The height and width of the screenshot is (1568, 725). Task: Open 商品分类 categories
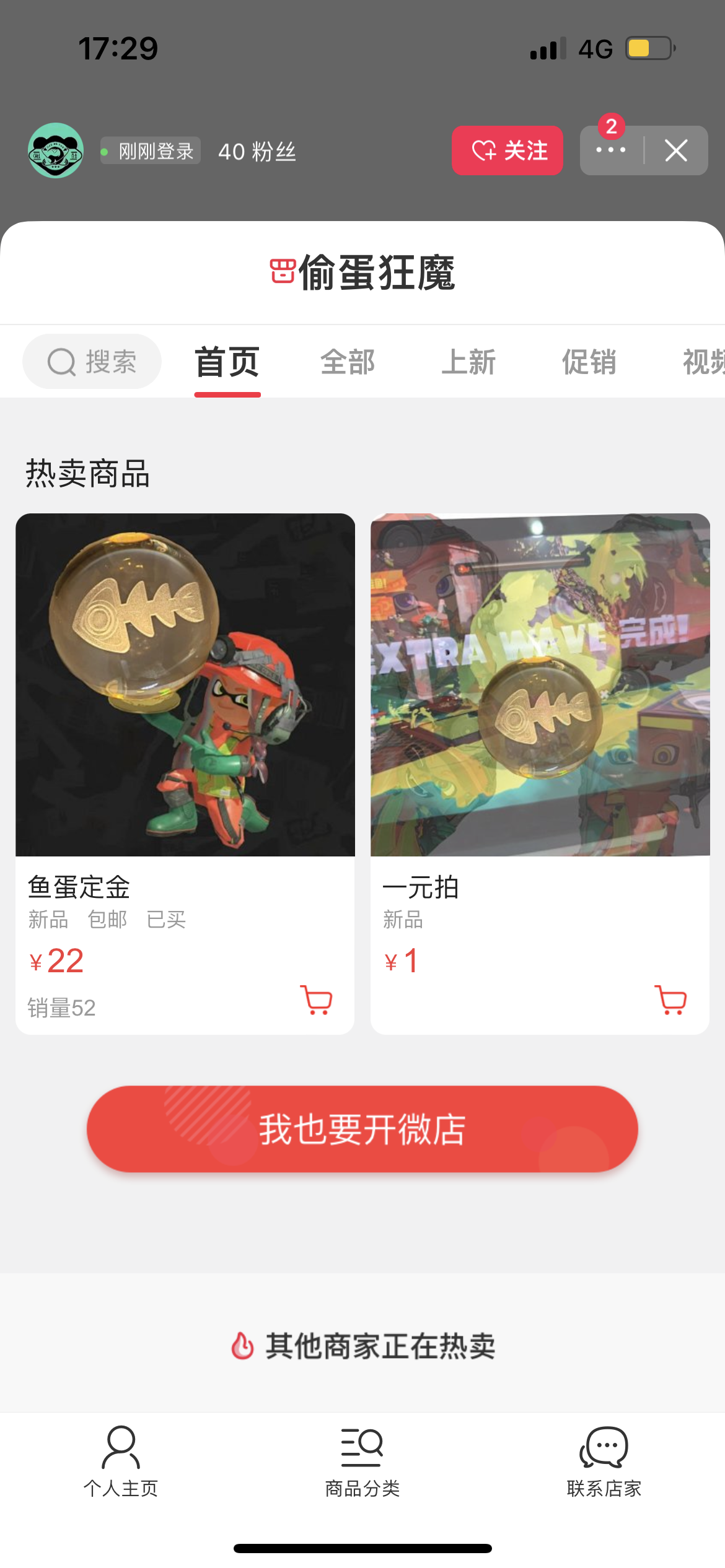pyautogui.click(x=362, y=1461)
